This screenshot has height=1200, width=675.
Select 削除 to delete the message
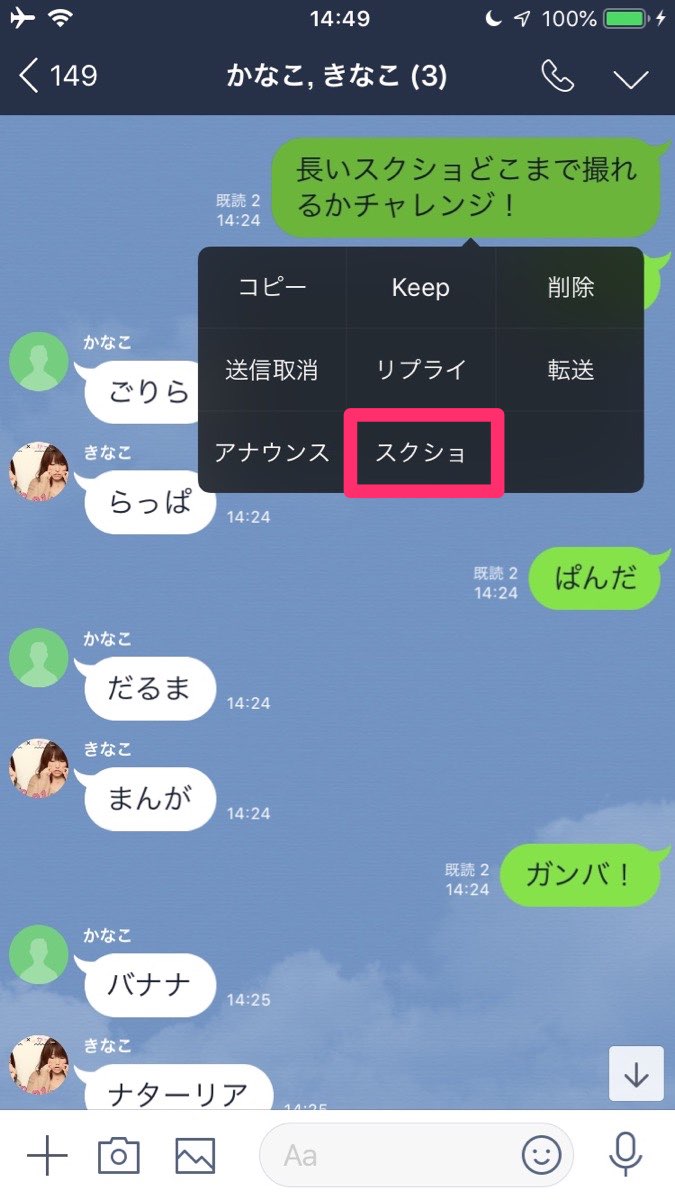point(571,288)
